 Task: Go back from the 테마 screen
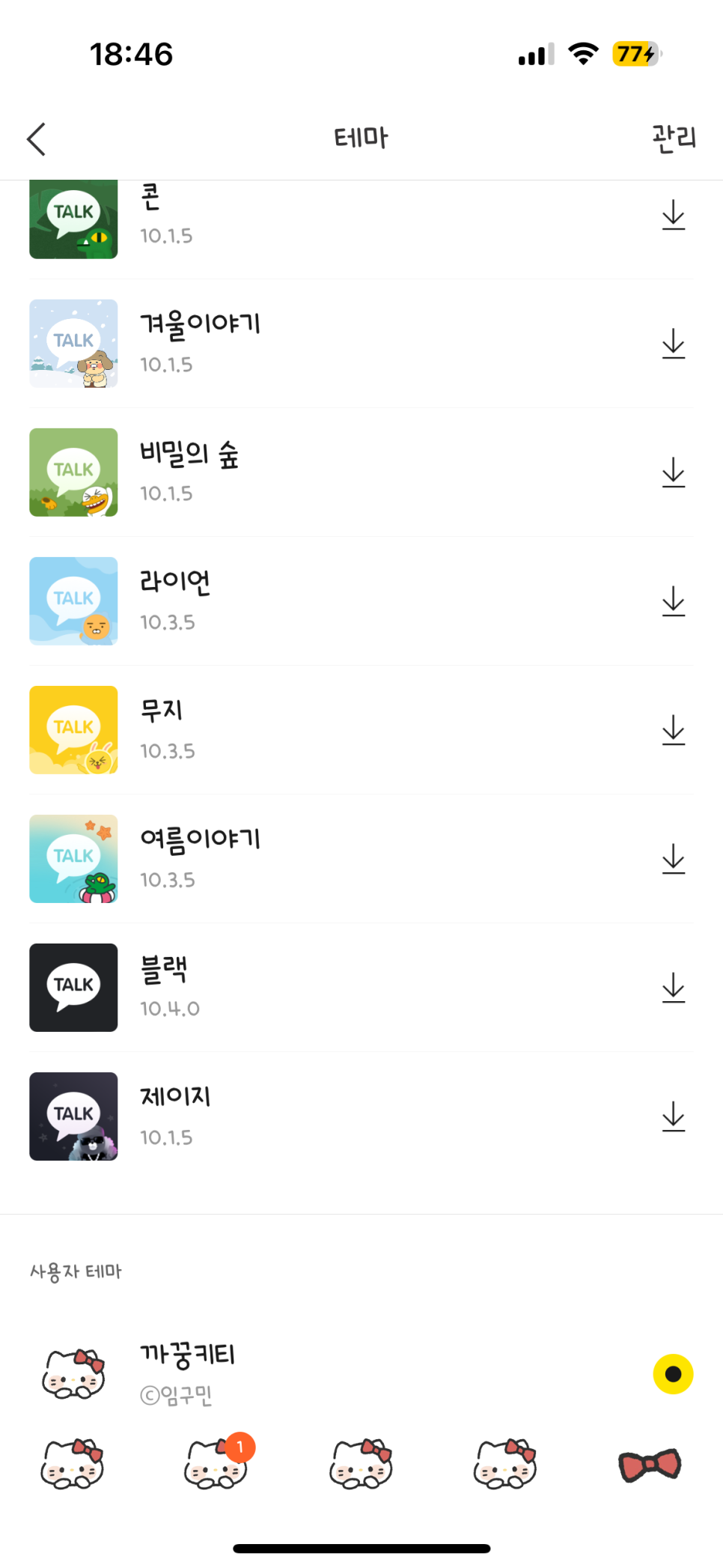pyautogui.click(x=36, y=139)
